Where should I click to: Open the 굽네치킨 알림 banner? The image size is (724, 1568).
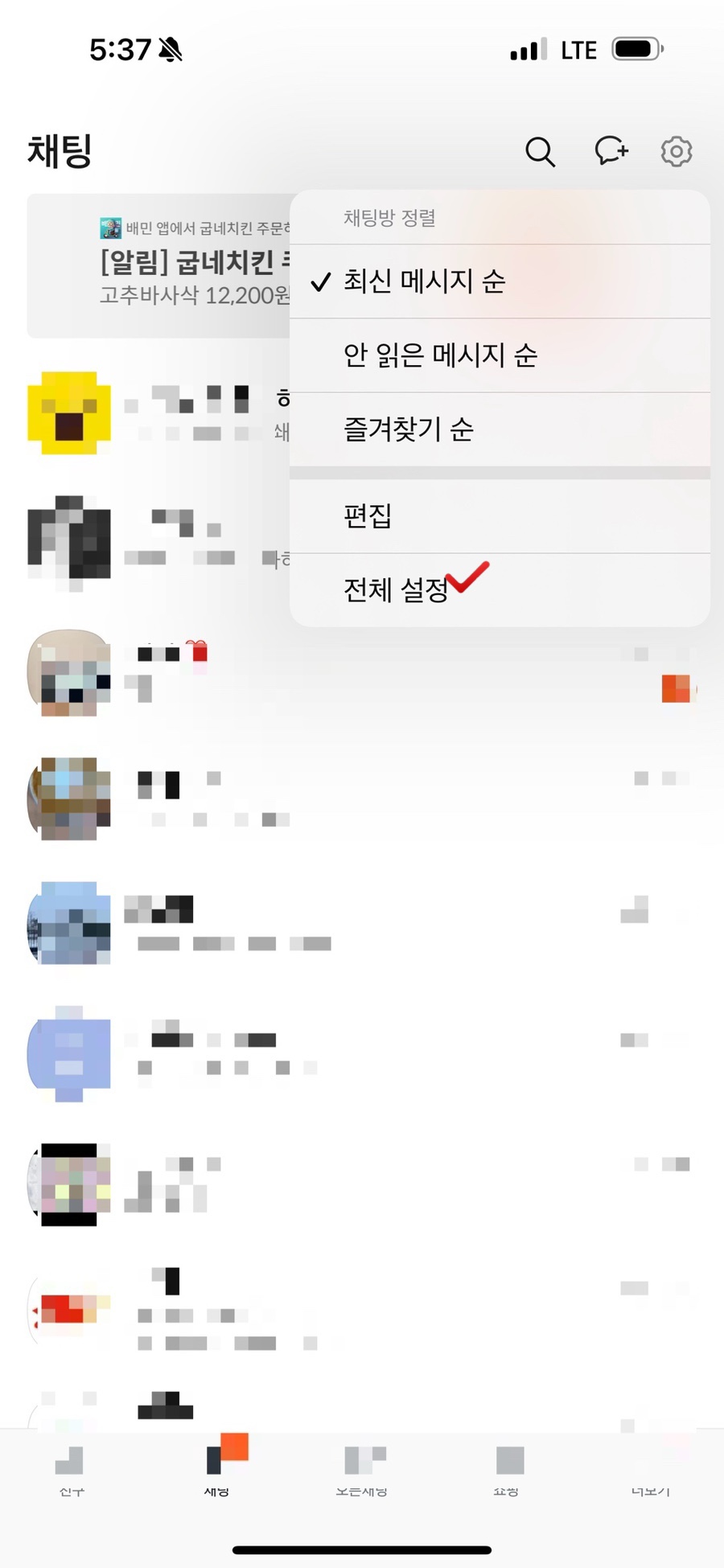161,265
